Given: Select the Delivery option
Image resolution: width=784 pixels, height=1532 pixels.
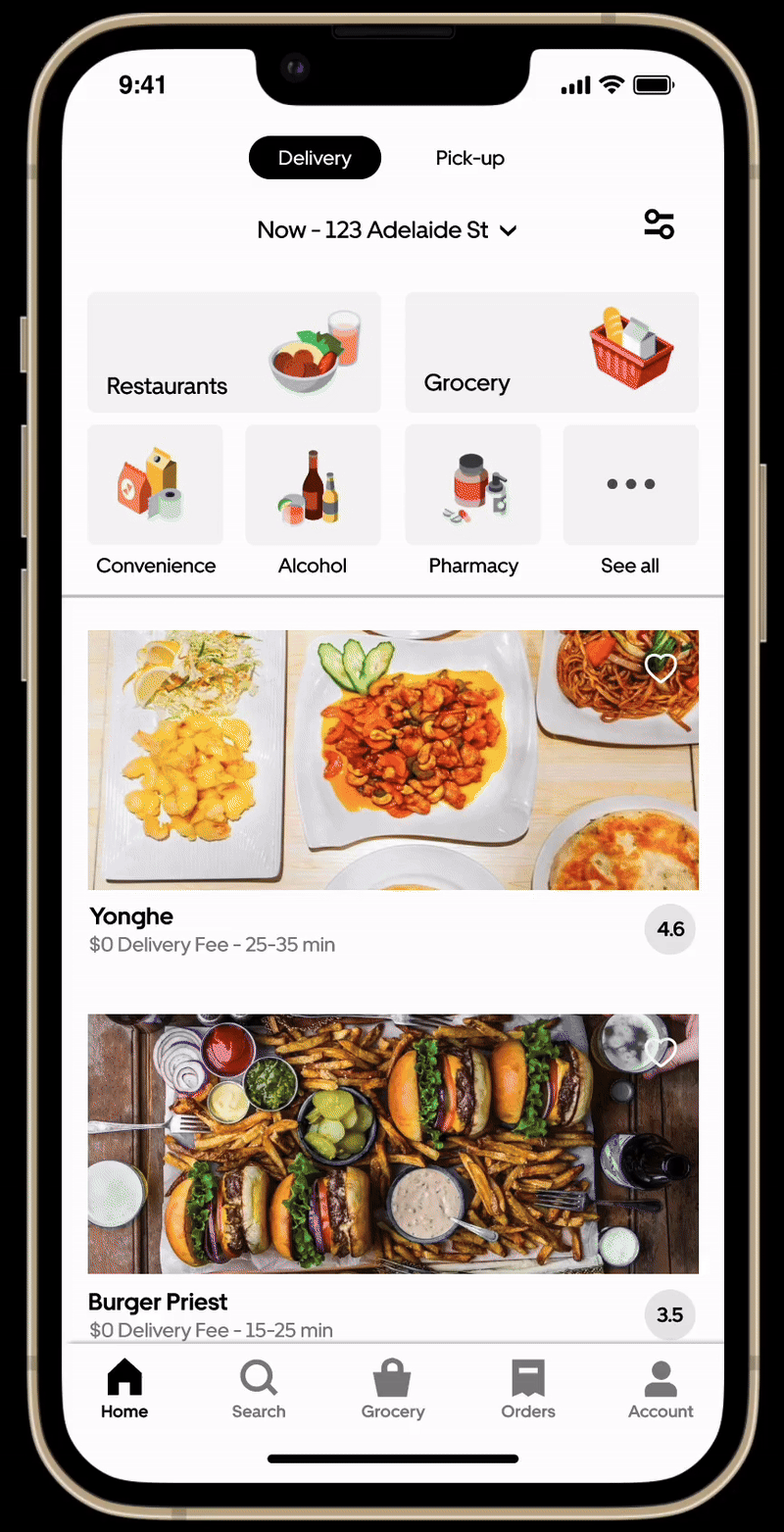Looking at the screenshot, I should pos(315,158).
